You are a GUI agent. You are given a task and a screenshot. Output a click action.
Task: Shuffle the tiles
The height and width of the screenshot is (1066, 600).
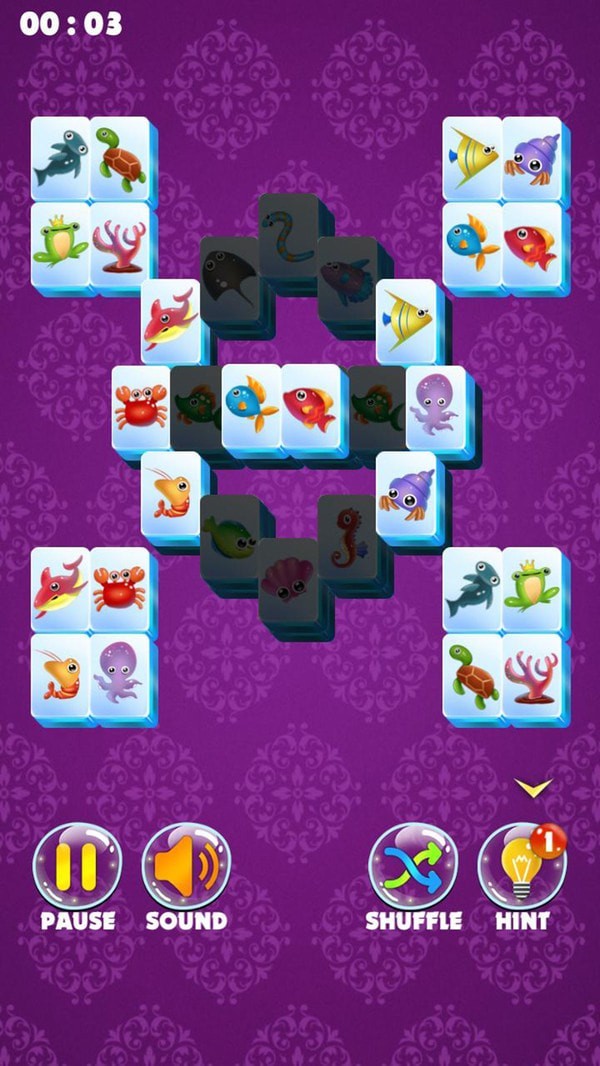413,866
